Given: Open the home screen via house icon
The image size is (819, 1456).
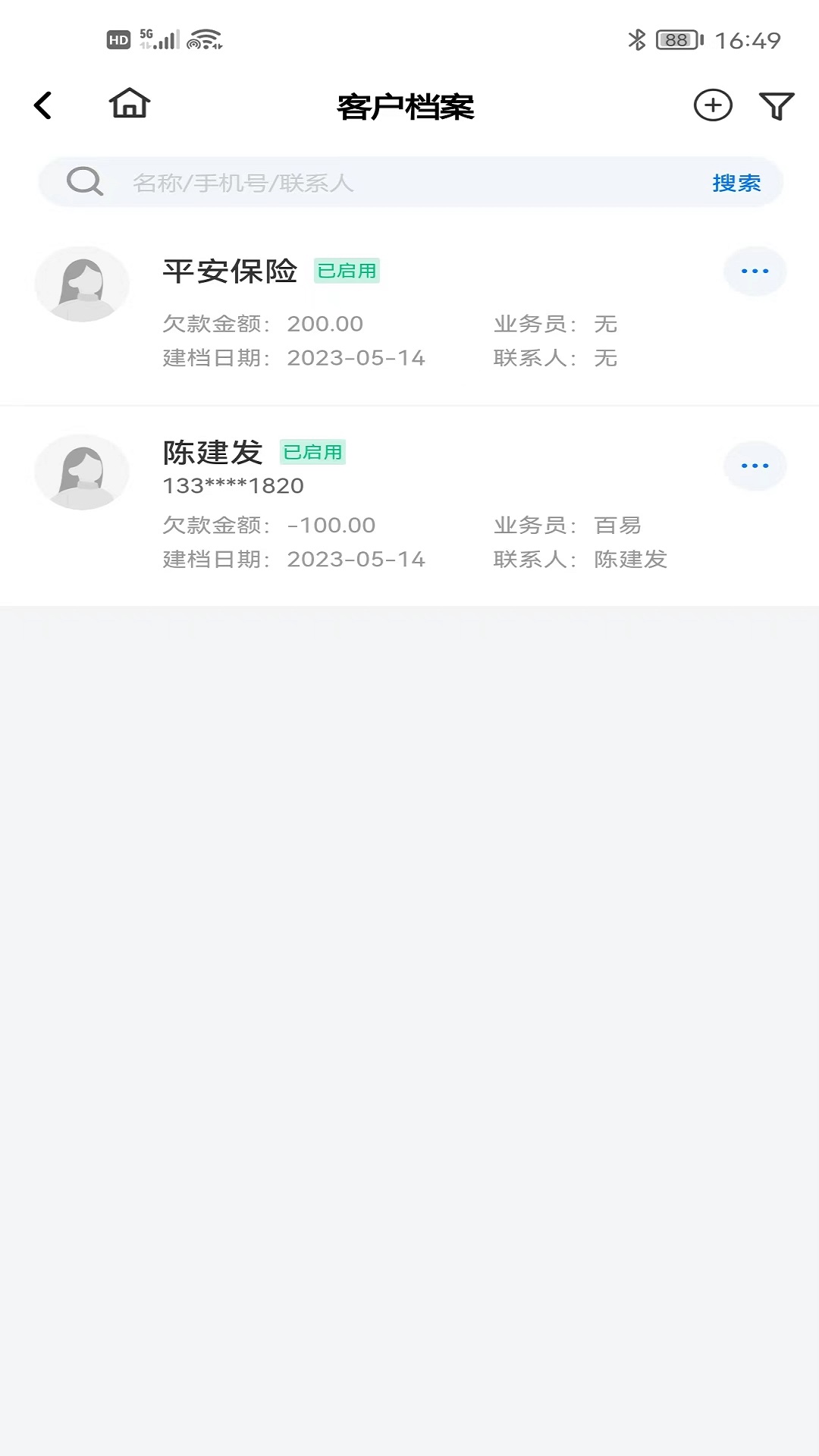Looking at the screenshot, I should 129,105.
